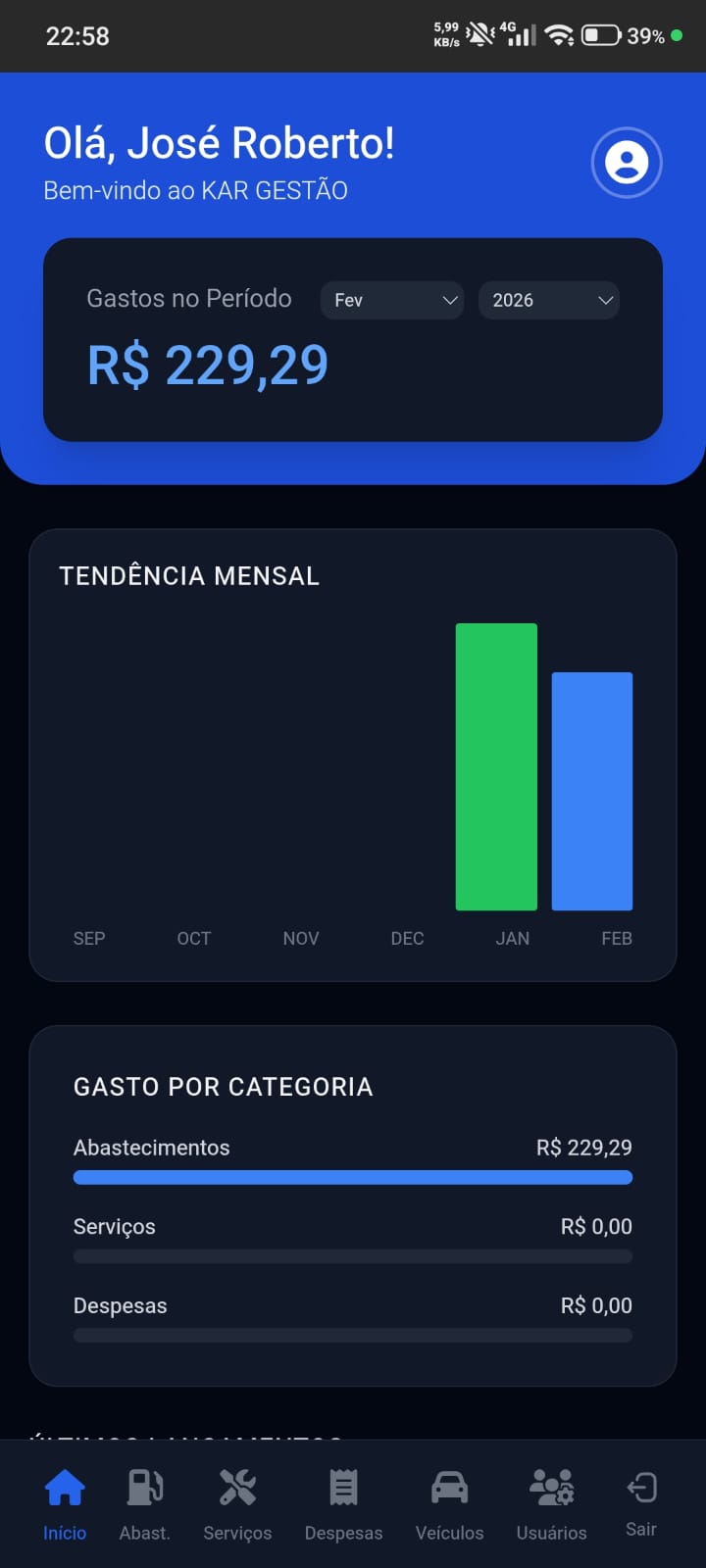Open the Veículos tab
Image resolution: width=706 pixels, height=1568 pixels.
click(449, 1504)
